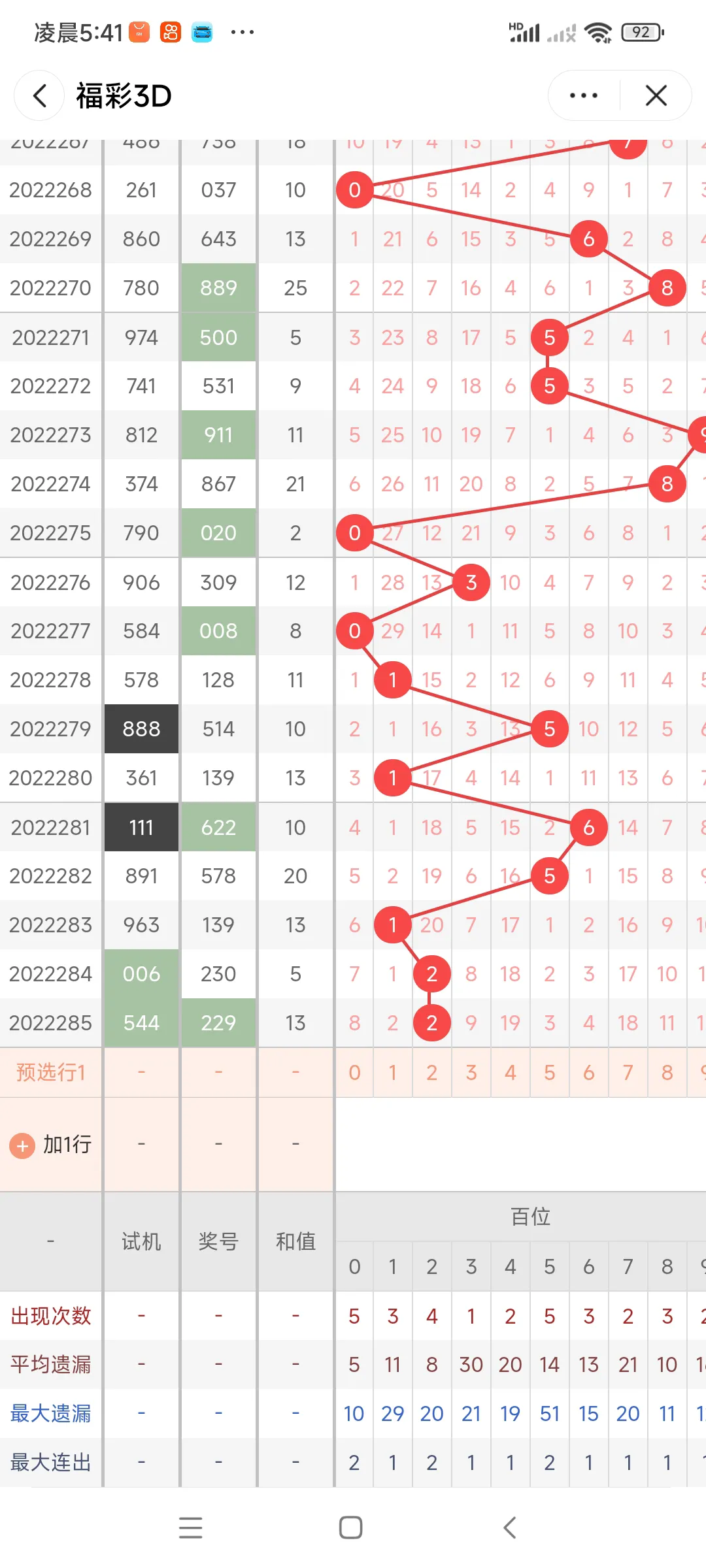The image size is (706, 1568).
Task: Close the 福彩3D mini program
Action: [x=656, y=96]
